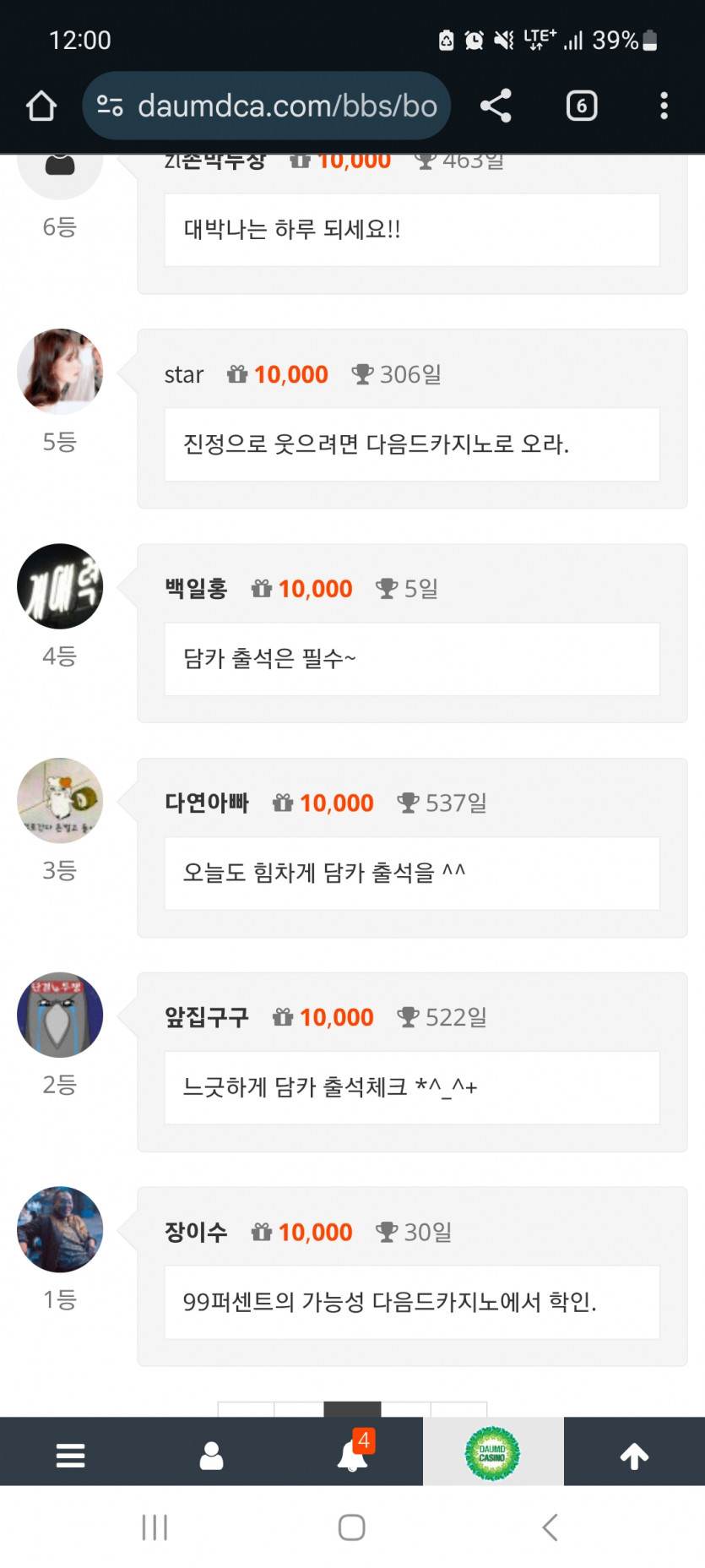705x1568 pixels.
Task: Tap the trophy icon beside 537일
Action: (x=409, y=802)
